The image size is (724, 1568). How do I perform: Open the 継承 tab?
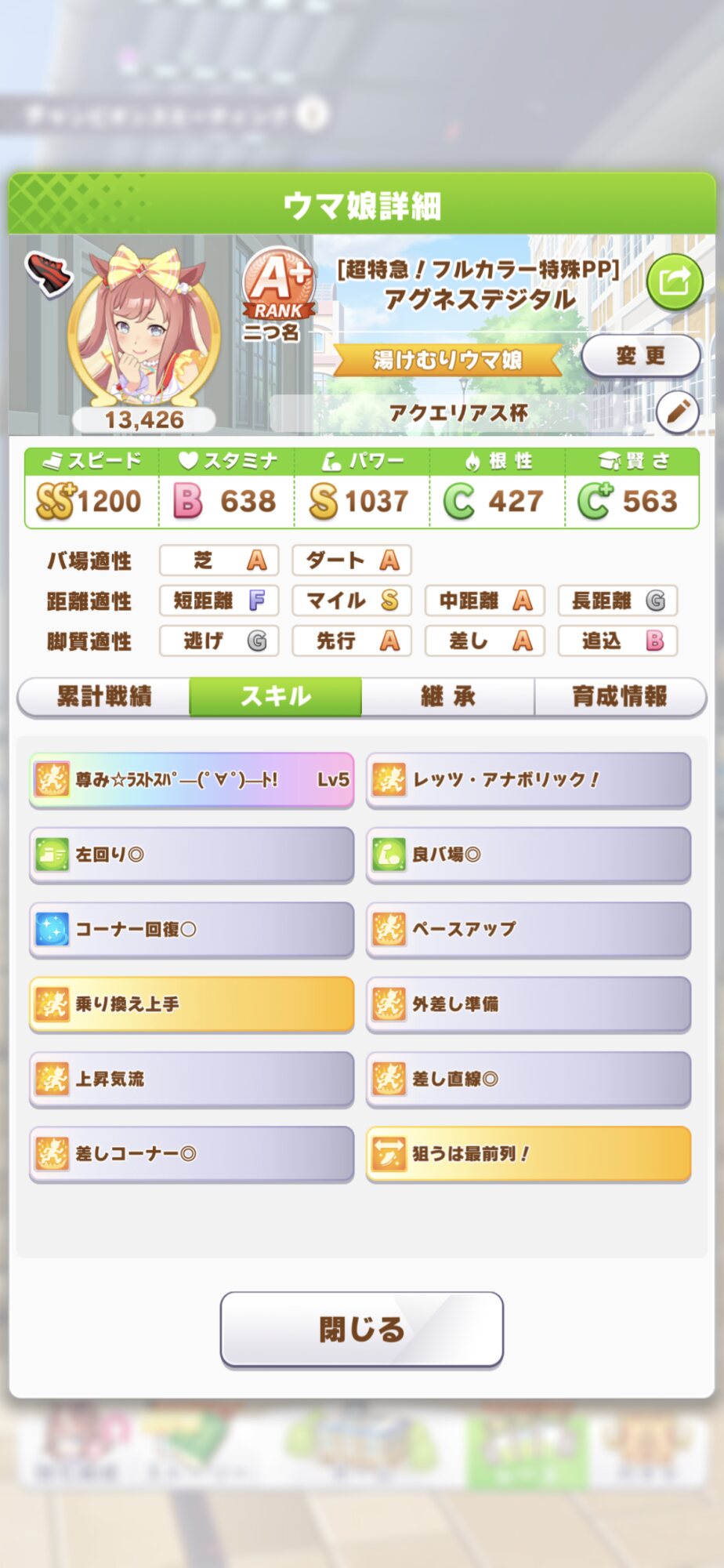pyautogui.click(x=447, y=696)
